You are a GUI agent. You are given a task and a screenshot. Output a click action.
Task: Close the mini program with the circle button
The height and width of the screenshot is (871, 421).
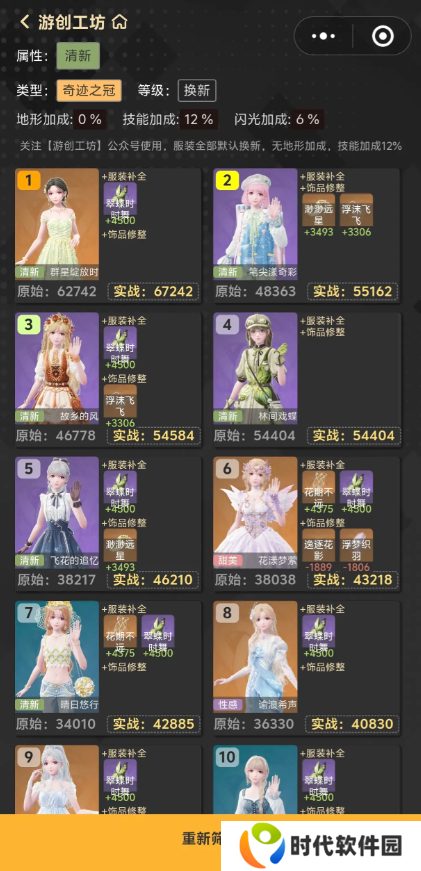[383, 36]
